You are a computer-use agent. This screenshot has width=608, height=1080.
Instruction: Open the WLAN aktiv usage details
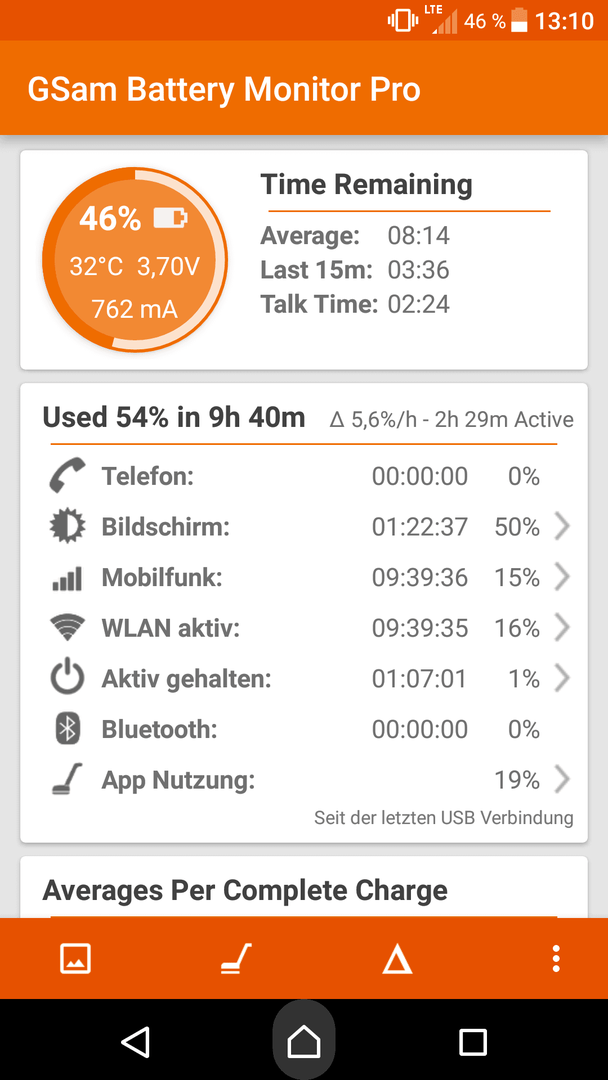[304, 628]
